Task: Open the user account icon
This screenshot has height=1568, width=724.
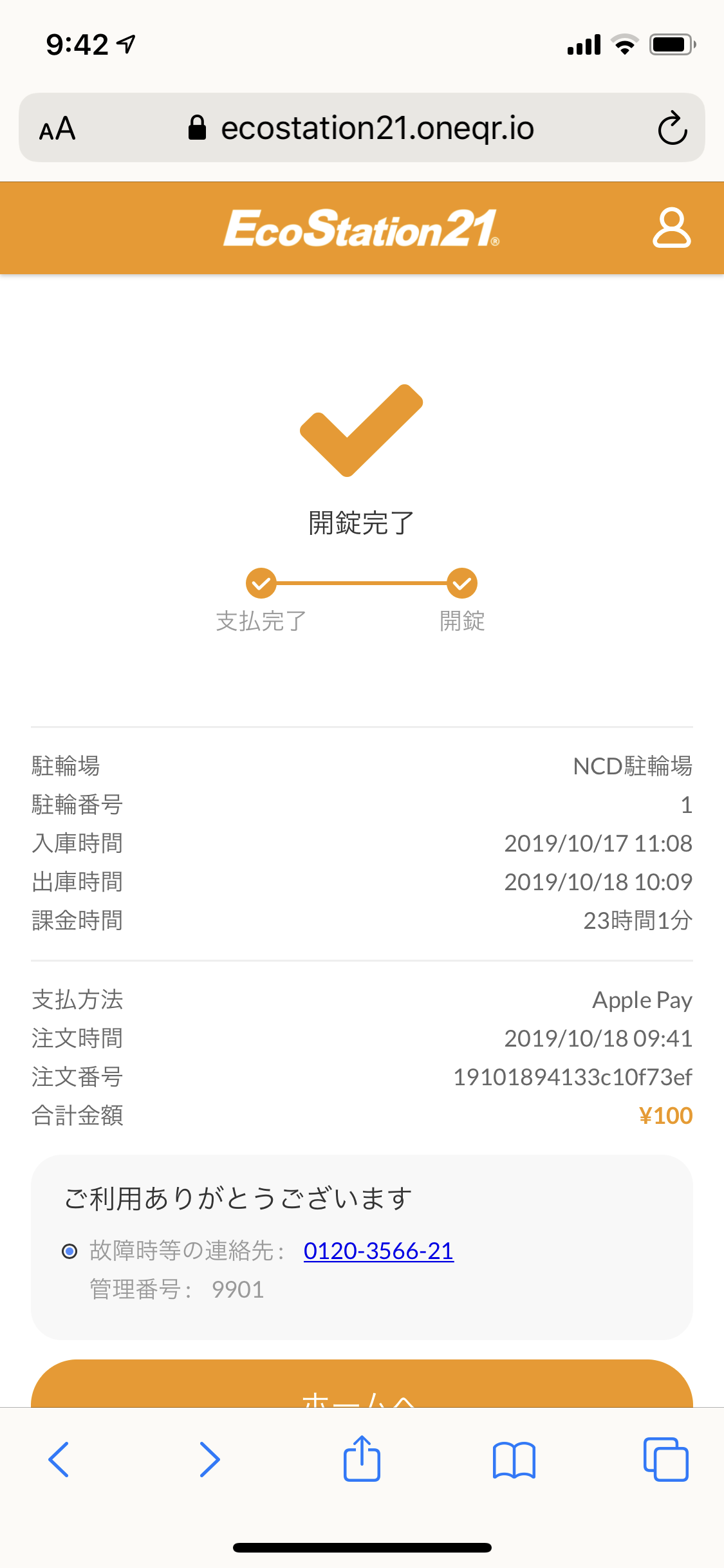Action: click(671, 228)
